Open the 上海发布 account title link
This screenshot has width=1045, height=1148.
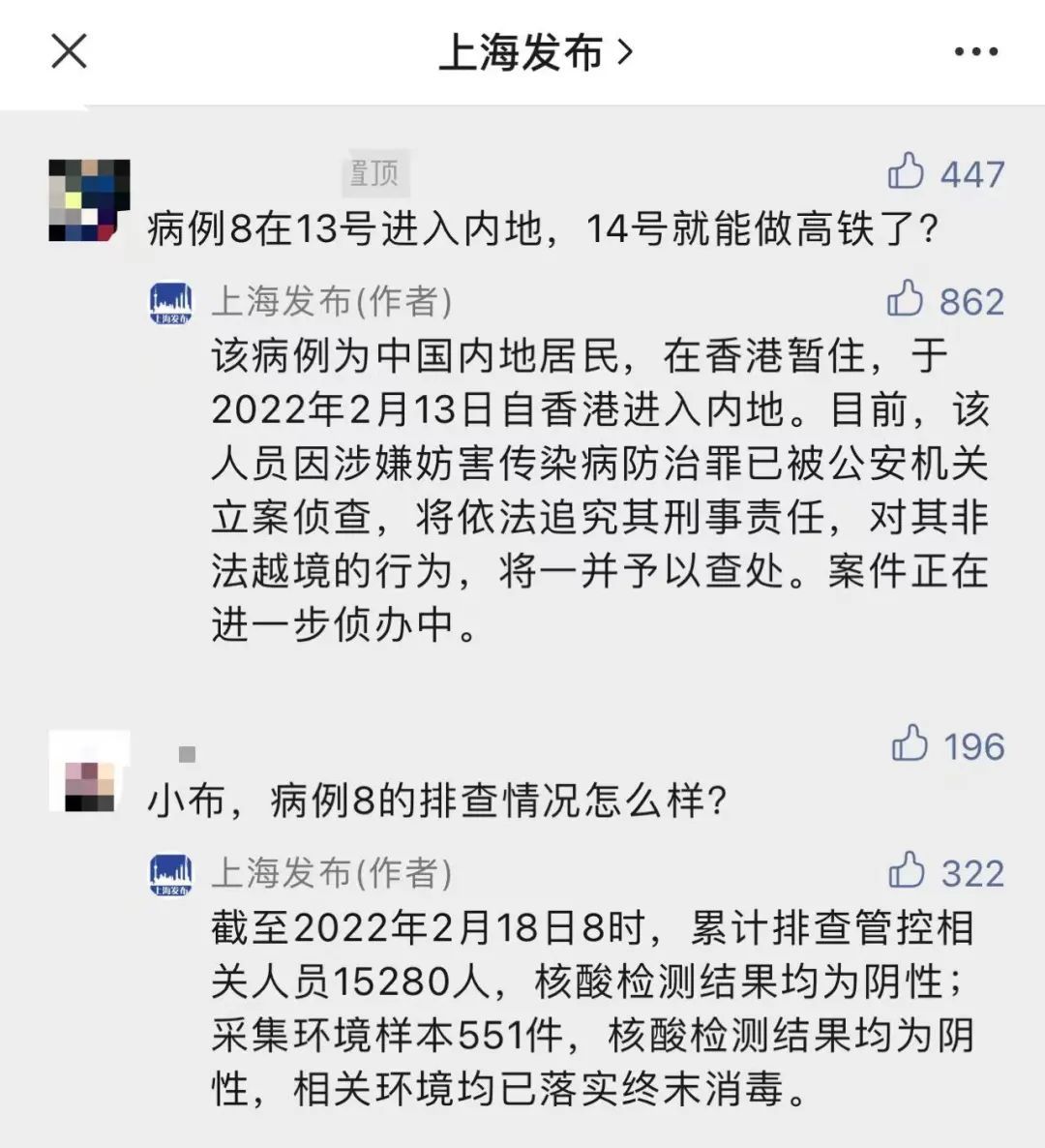click(535, 52)
